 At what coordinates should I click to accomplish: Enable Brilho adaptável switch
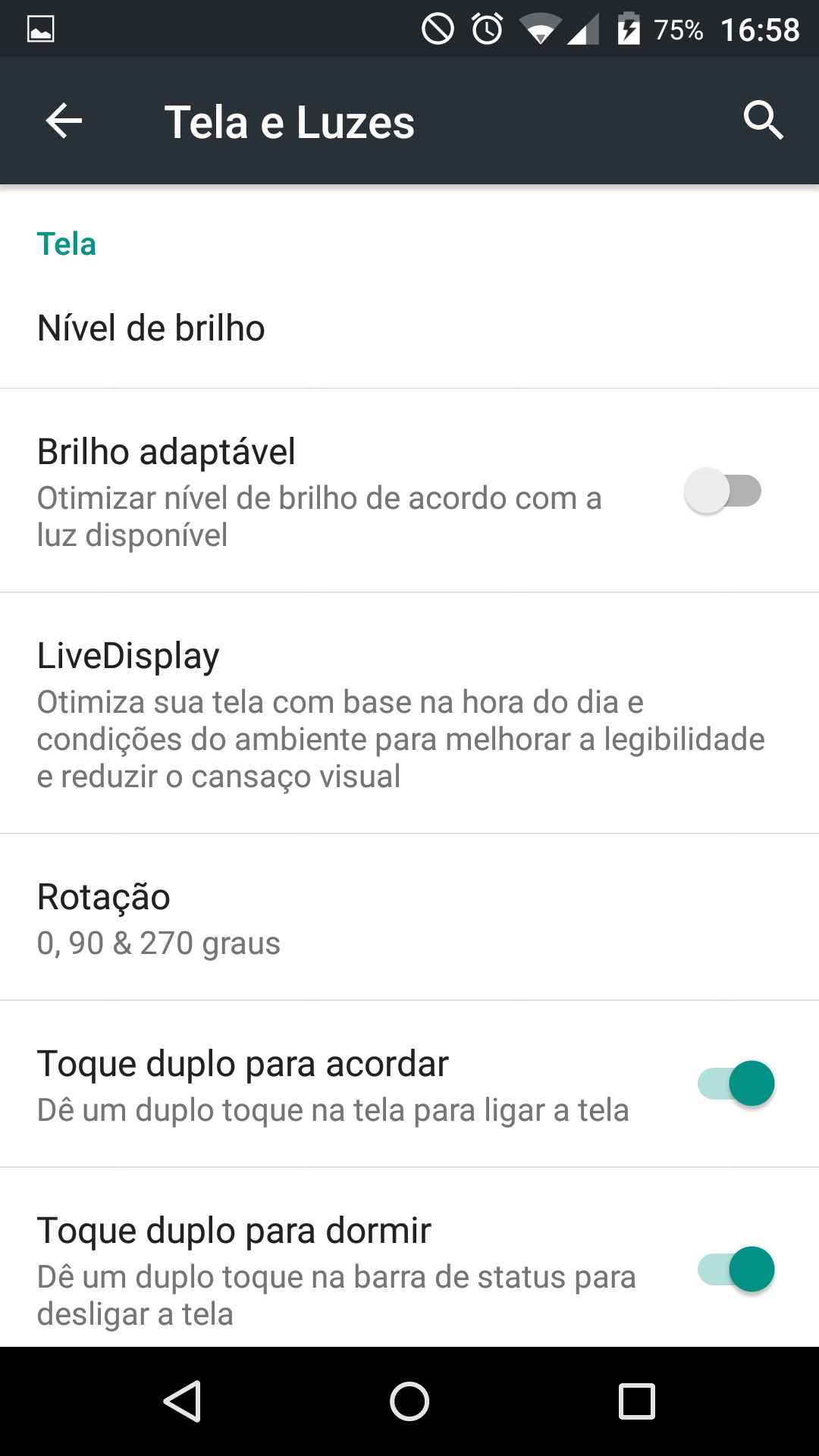point(723,491)
